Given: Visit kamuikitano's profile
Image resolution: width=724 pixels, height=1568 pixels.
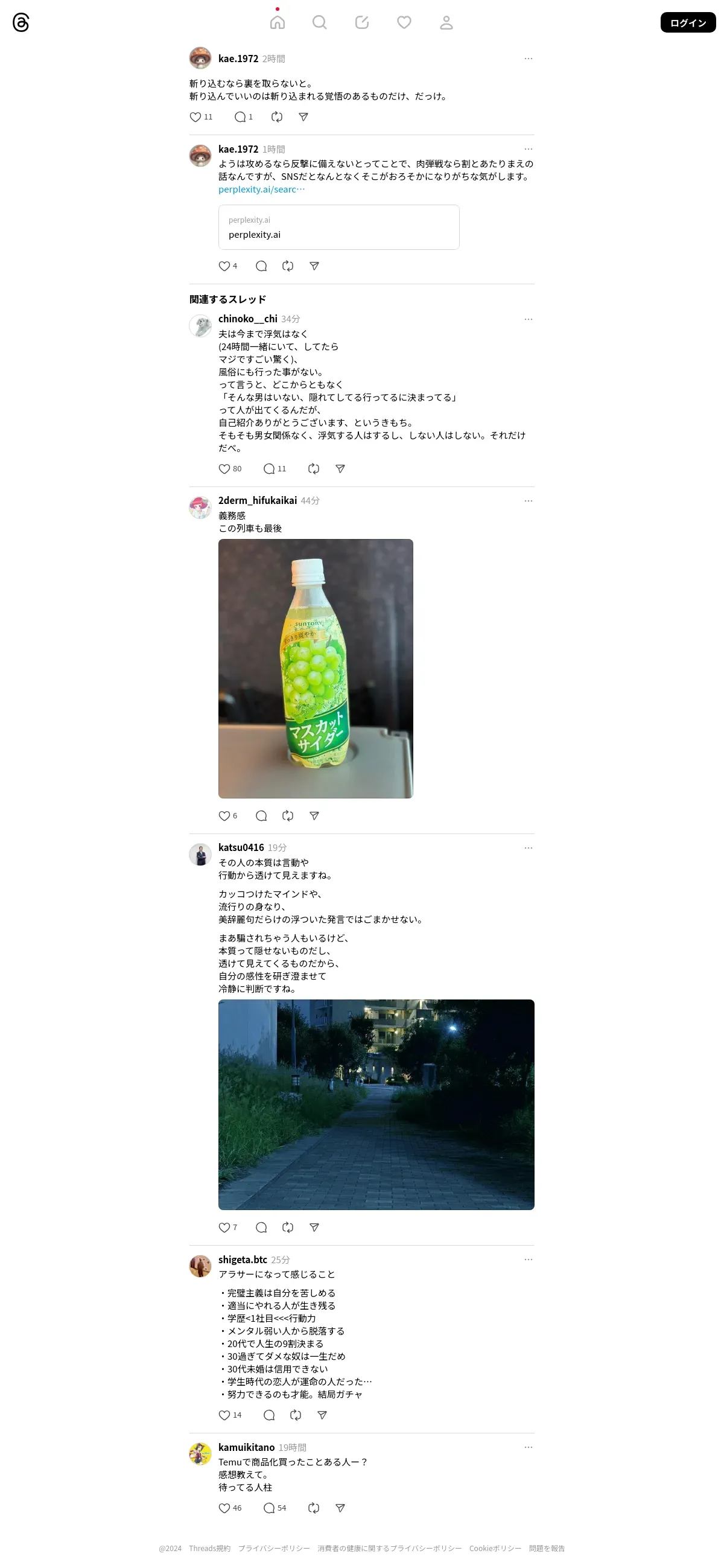Looking at the screenshot, I should coord(246,1447).
